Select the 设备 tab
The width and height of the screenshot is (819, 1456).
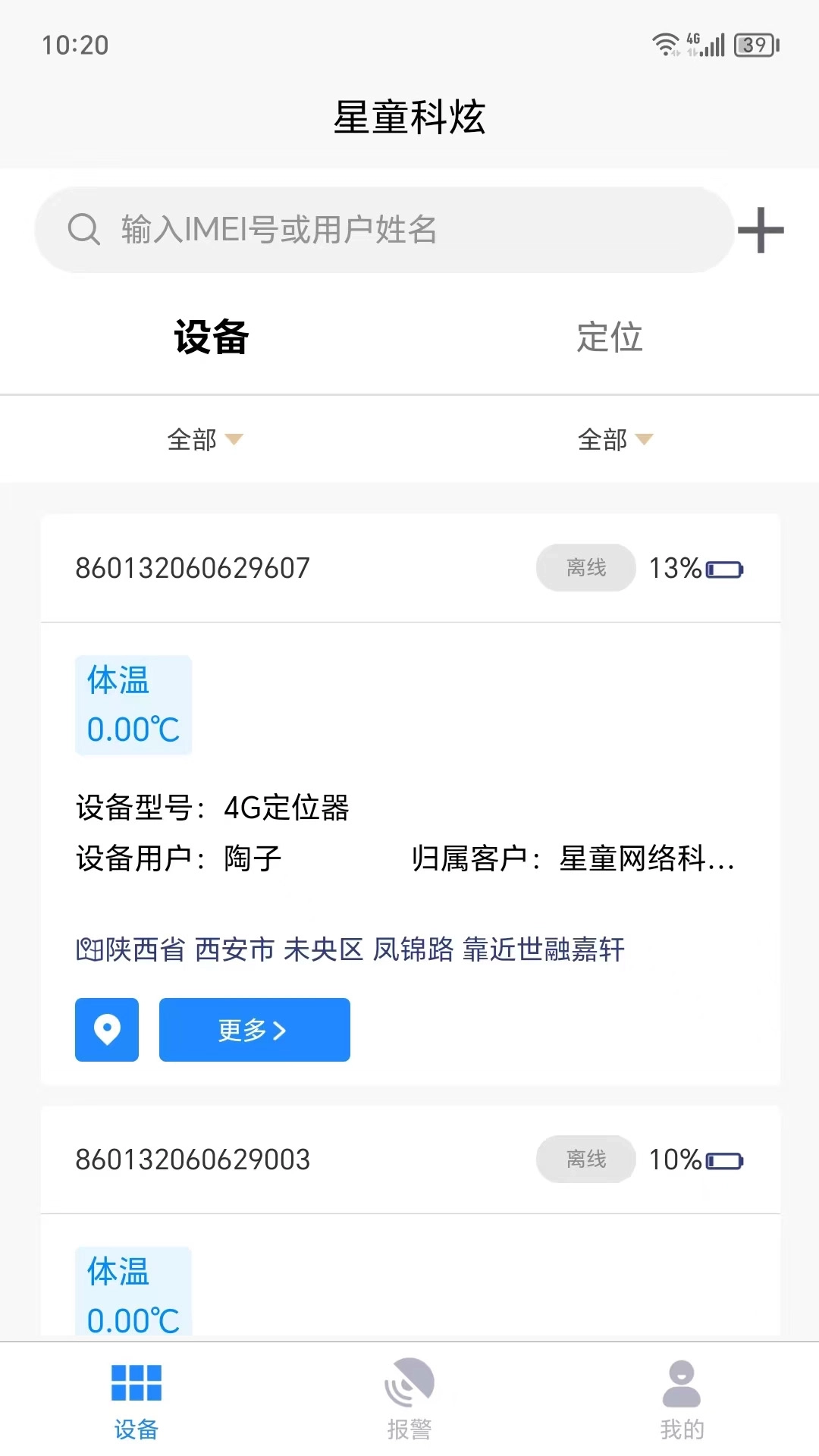click(211, 339)
